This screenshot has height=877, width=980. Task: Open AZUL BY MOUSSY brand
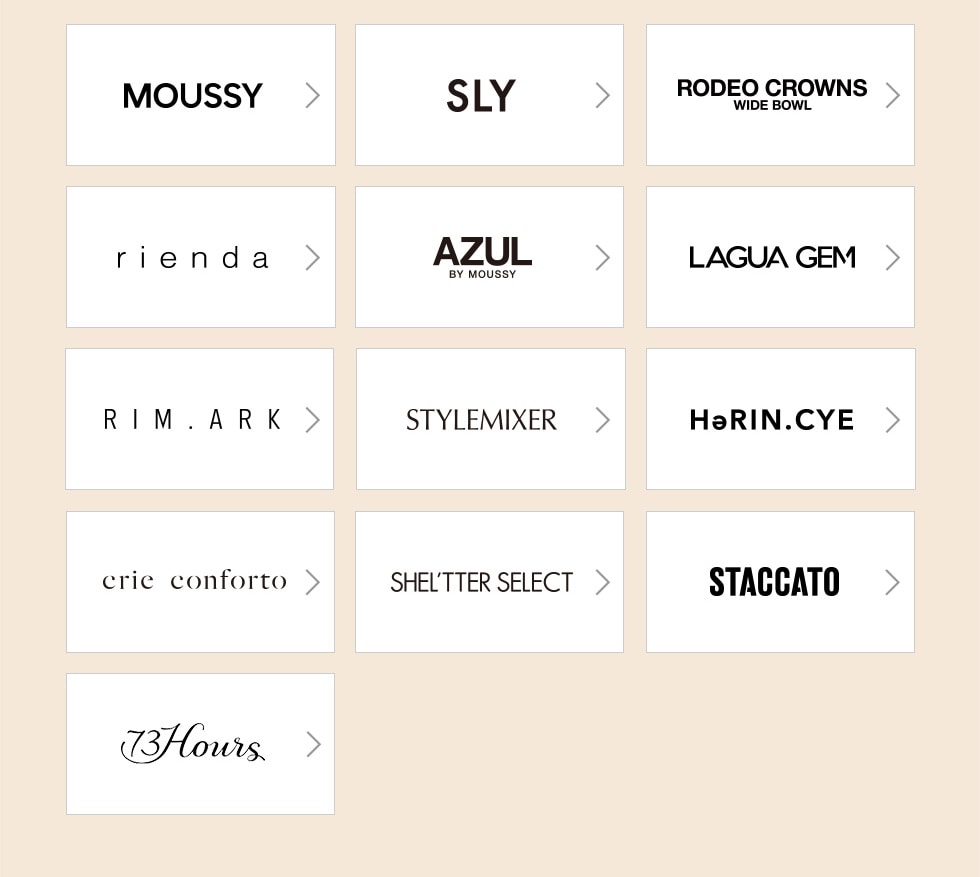489,257
